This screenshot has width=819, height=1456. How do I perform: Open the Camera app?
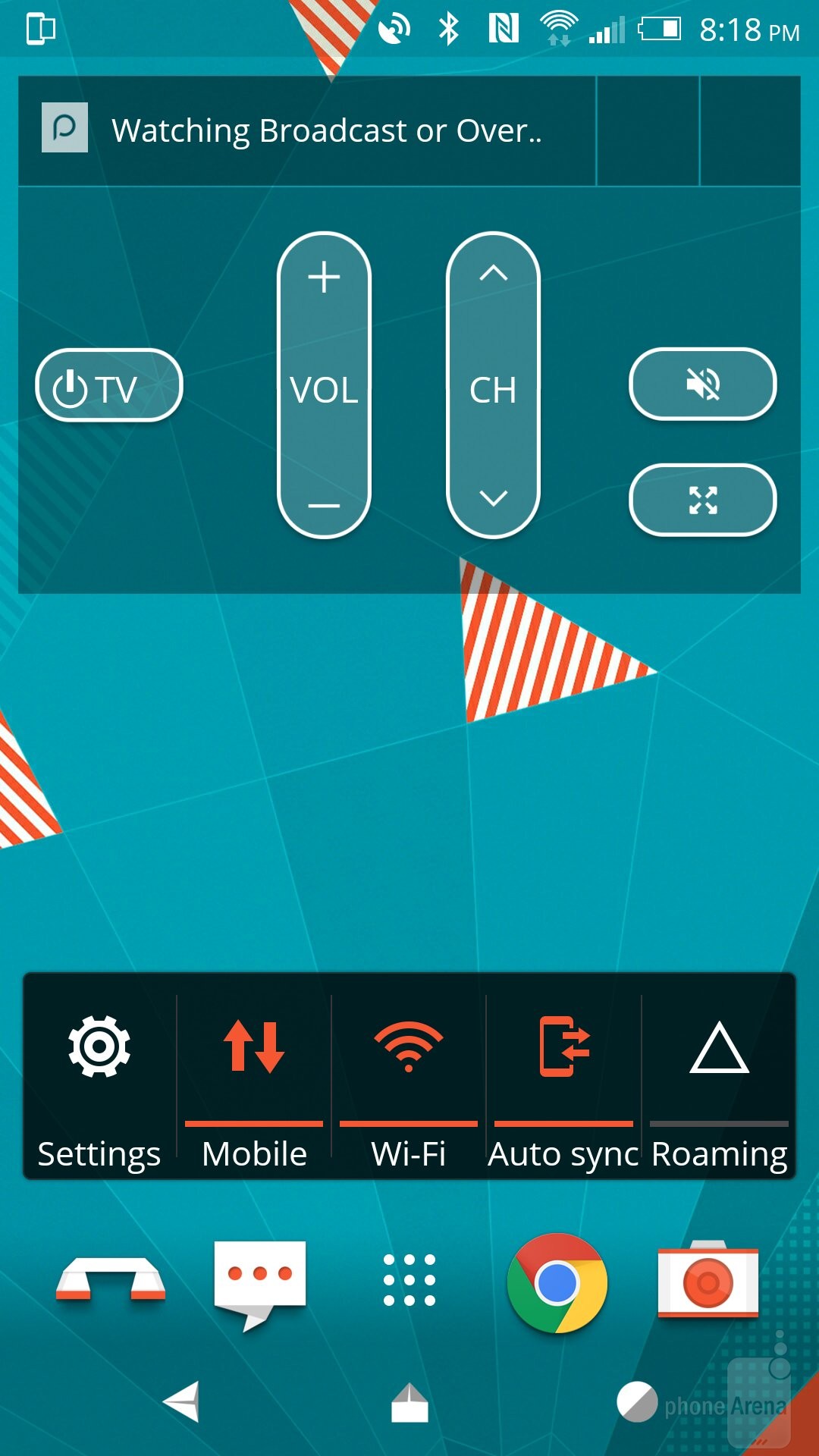pos(708,1282)
